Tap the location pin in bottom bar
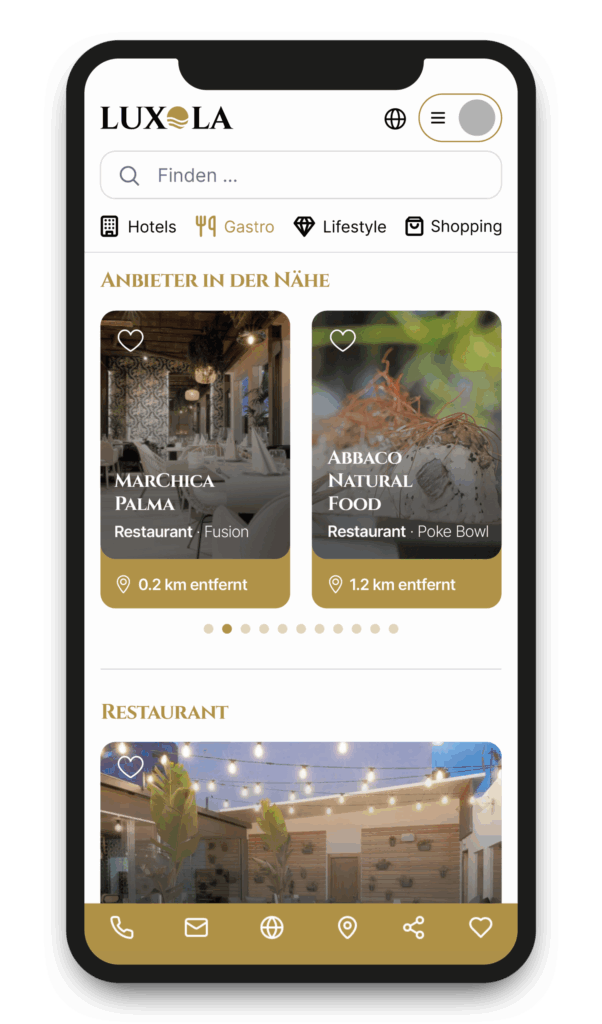The width and height of the screenshot is (602, 1024). pyautogui.click(x=347, y=928)
